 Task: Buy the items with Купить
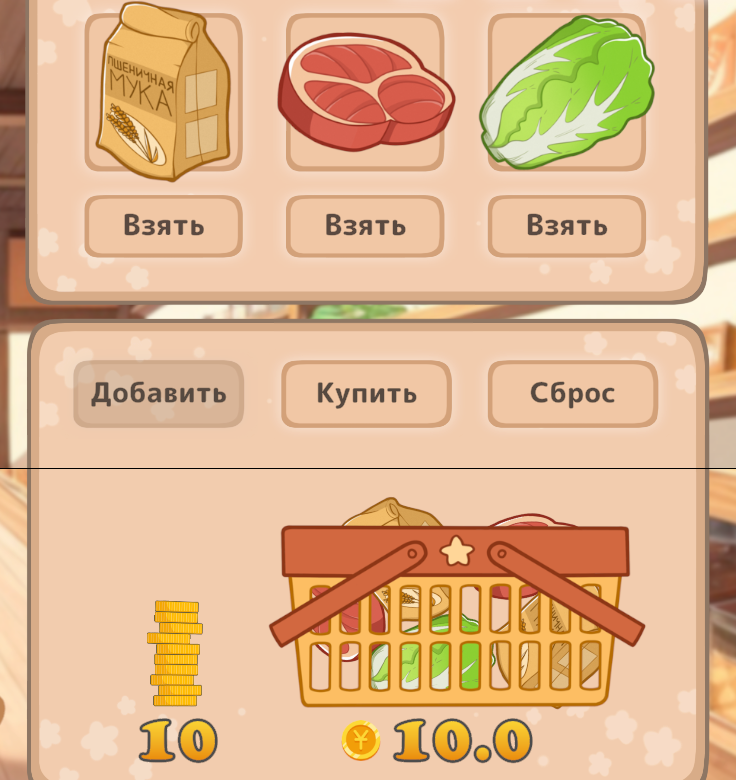[x=366, y=394]
